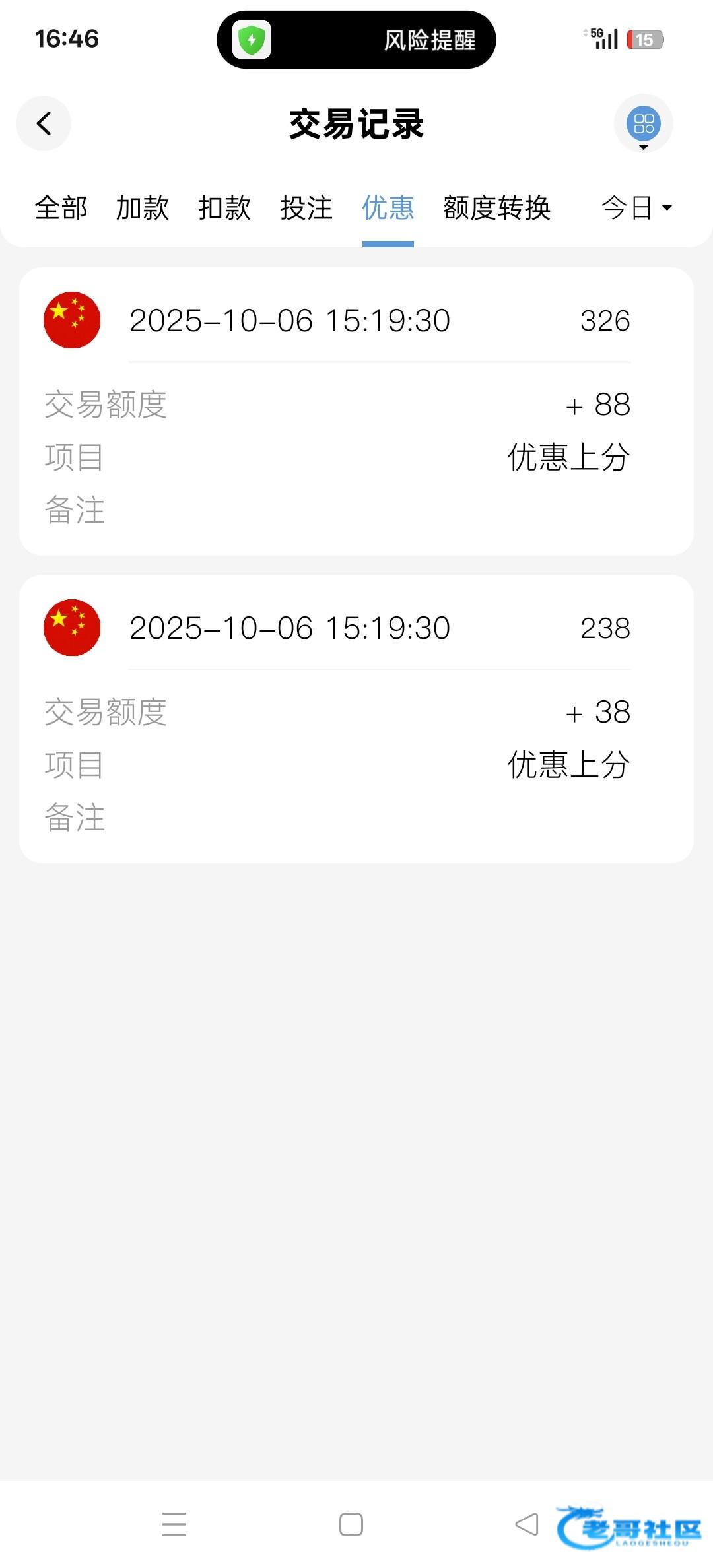
Task: Select the 优惠 tab
Action: pyautogui.click(x=388, y=208)
